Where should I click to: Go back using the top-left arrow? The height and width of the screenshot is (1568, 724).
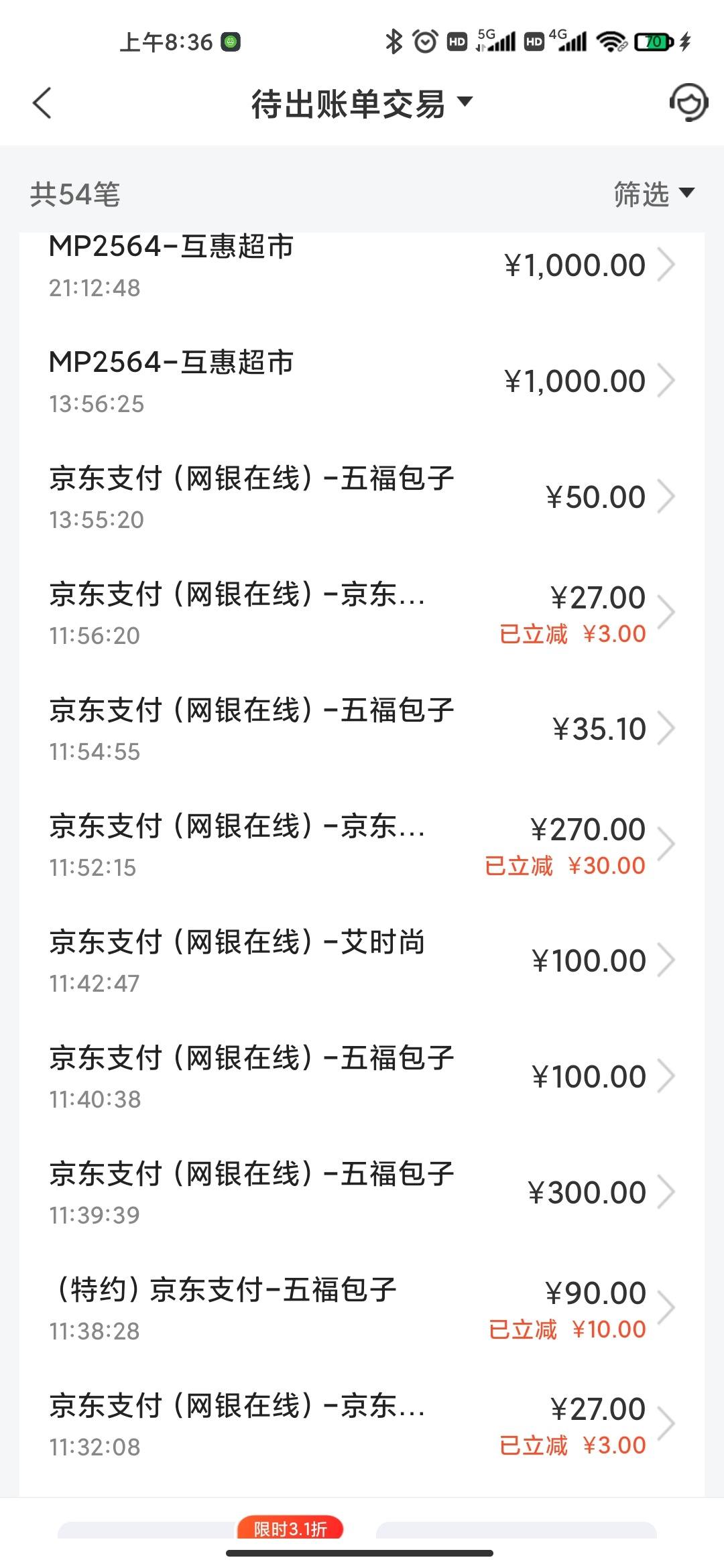42,103
